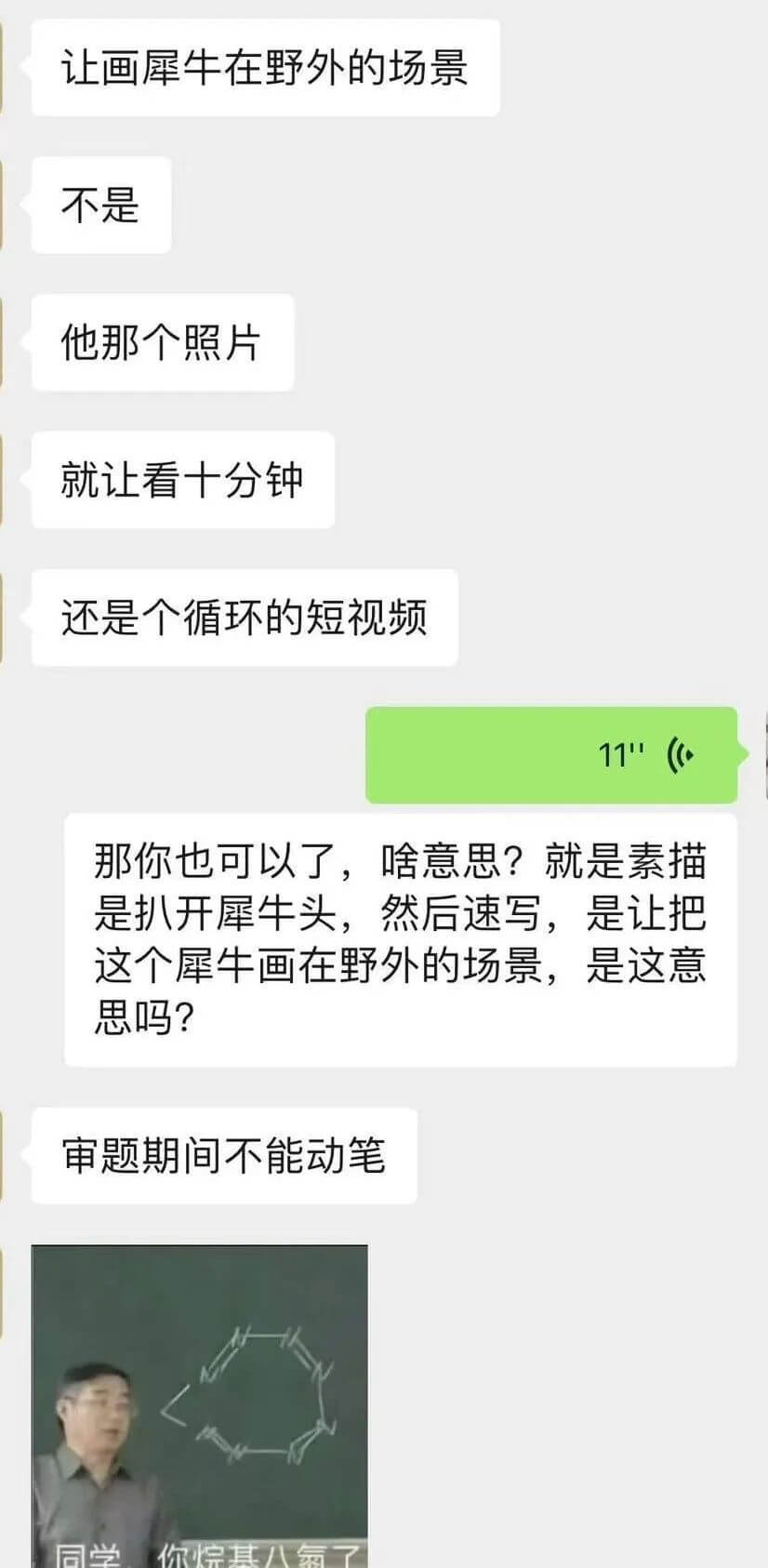Viewport: 768px width, 1568px height.
Task: Tap the avatar beside "审题期间不能动笔"
Action: (6, 1155)
